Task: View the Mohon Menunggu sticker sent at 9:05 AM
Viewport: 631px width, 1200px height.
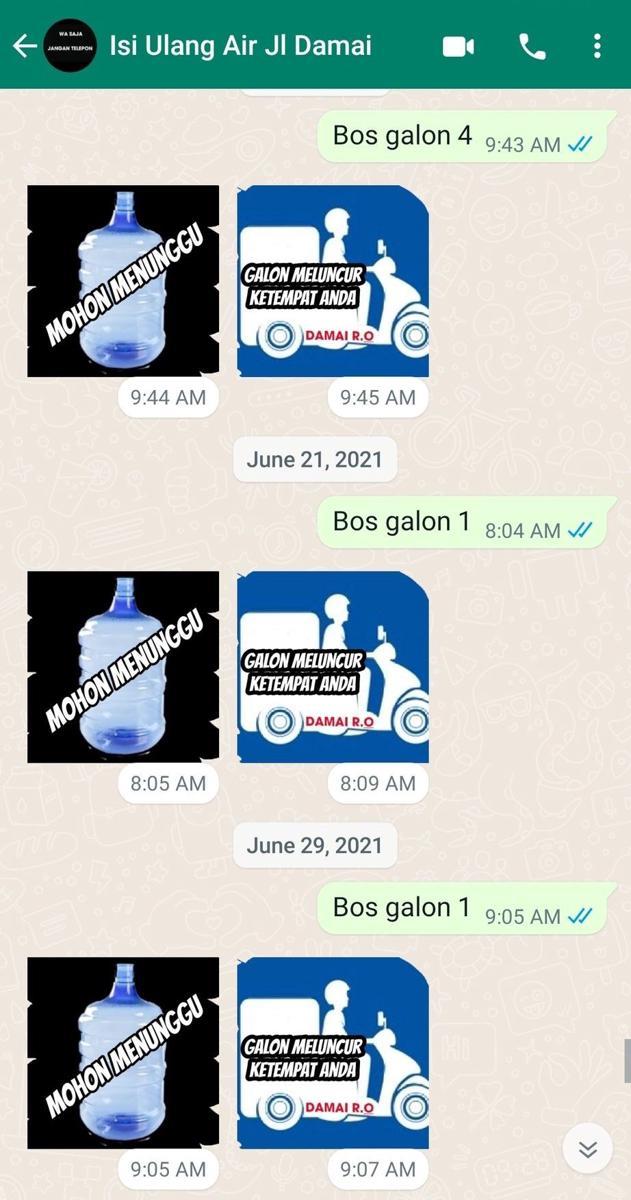Action: tap(123, 1053)
